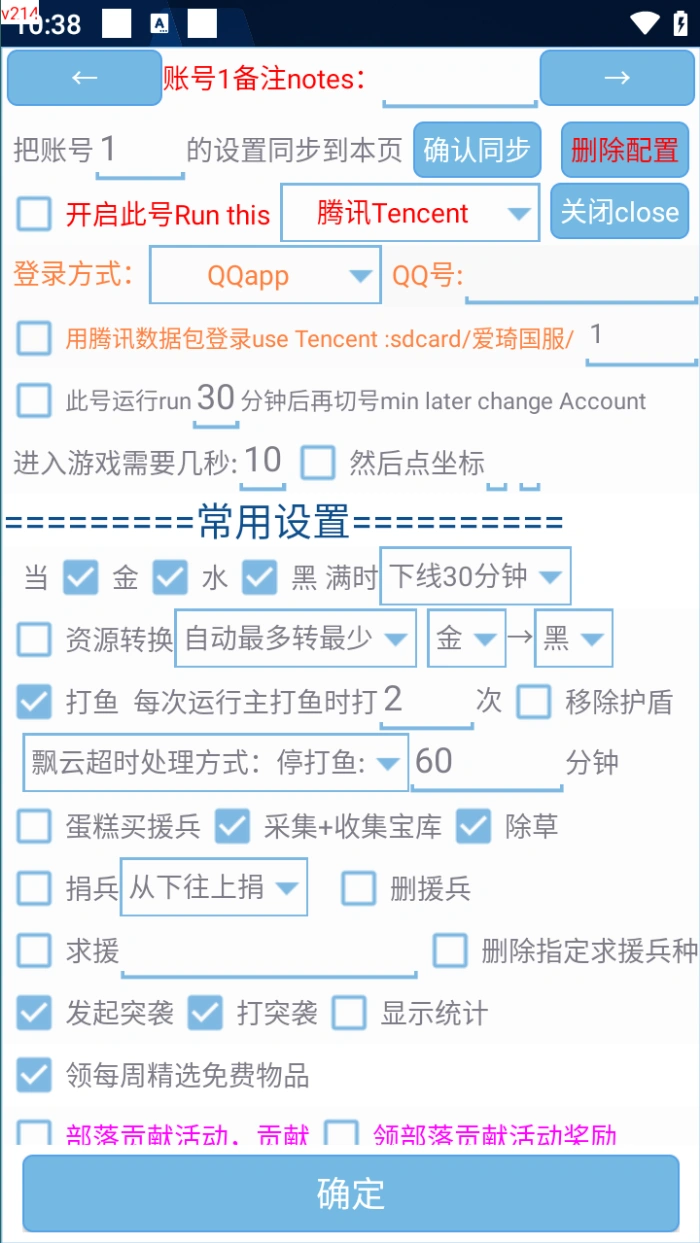Uncheck the 打鱼 checkbox
This screenshot has height=1243, width=700.
point(35,701)
